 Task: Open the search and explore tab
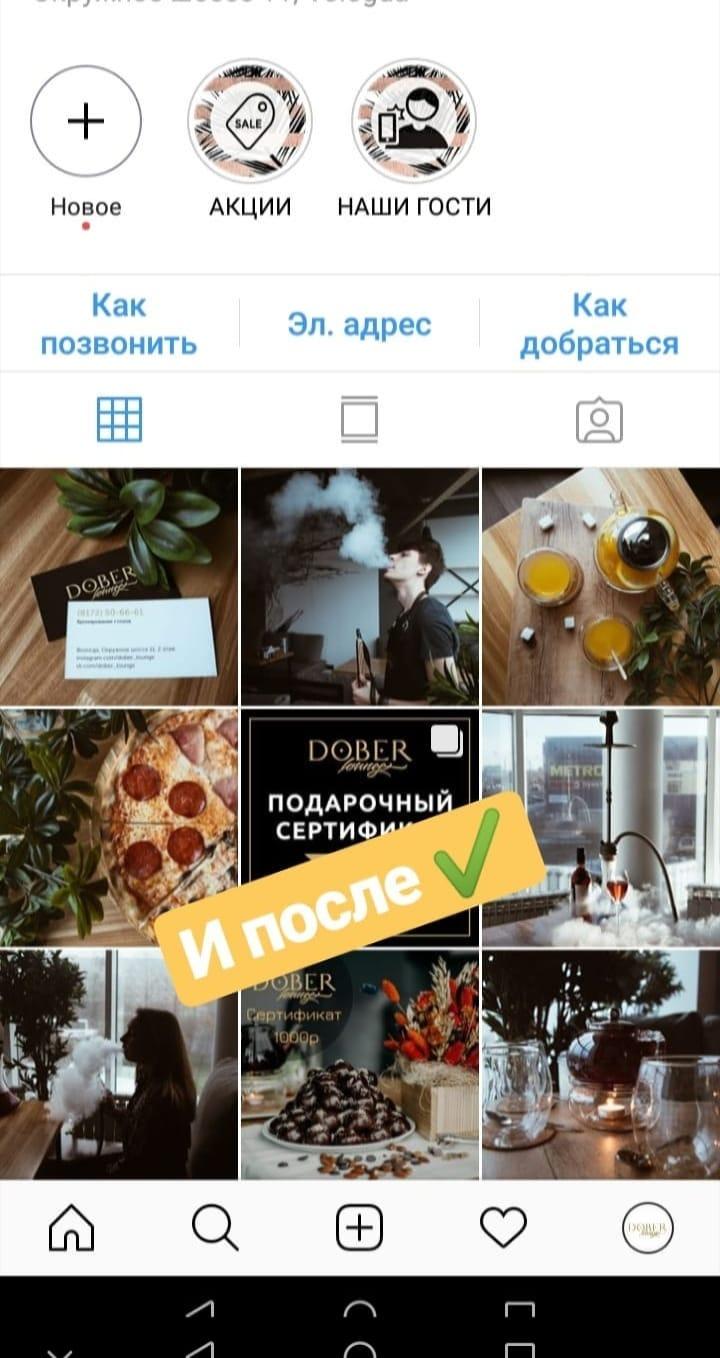coord(215,1227)
